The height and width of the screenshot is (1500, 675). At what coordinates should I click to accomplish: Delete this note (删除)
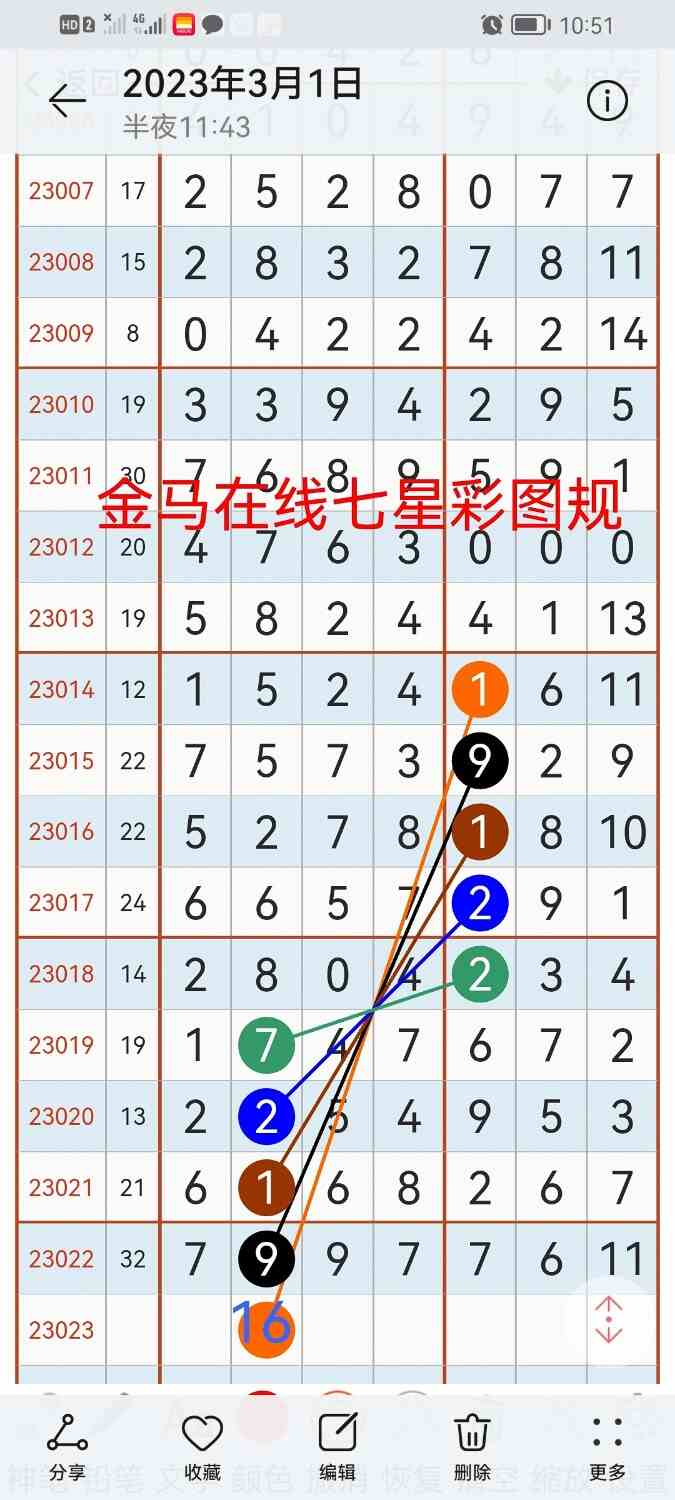pos(472,1446)
